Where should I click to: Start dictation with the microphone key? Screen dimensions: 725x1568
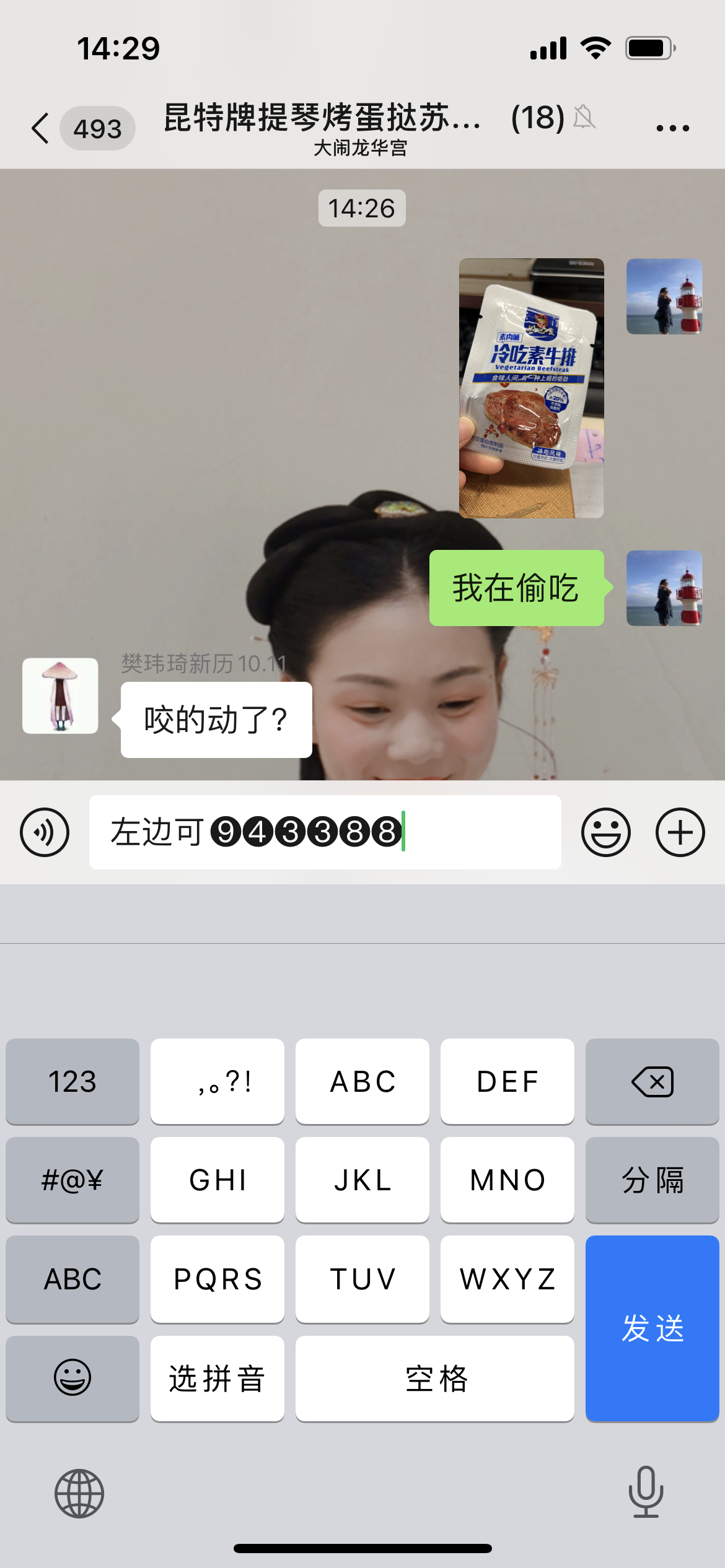point(646,1492)
